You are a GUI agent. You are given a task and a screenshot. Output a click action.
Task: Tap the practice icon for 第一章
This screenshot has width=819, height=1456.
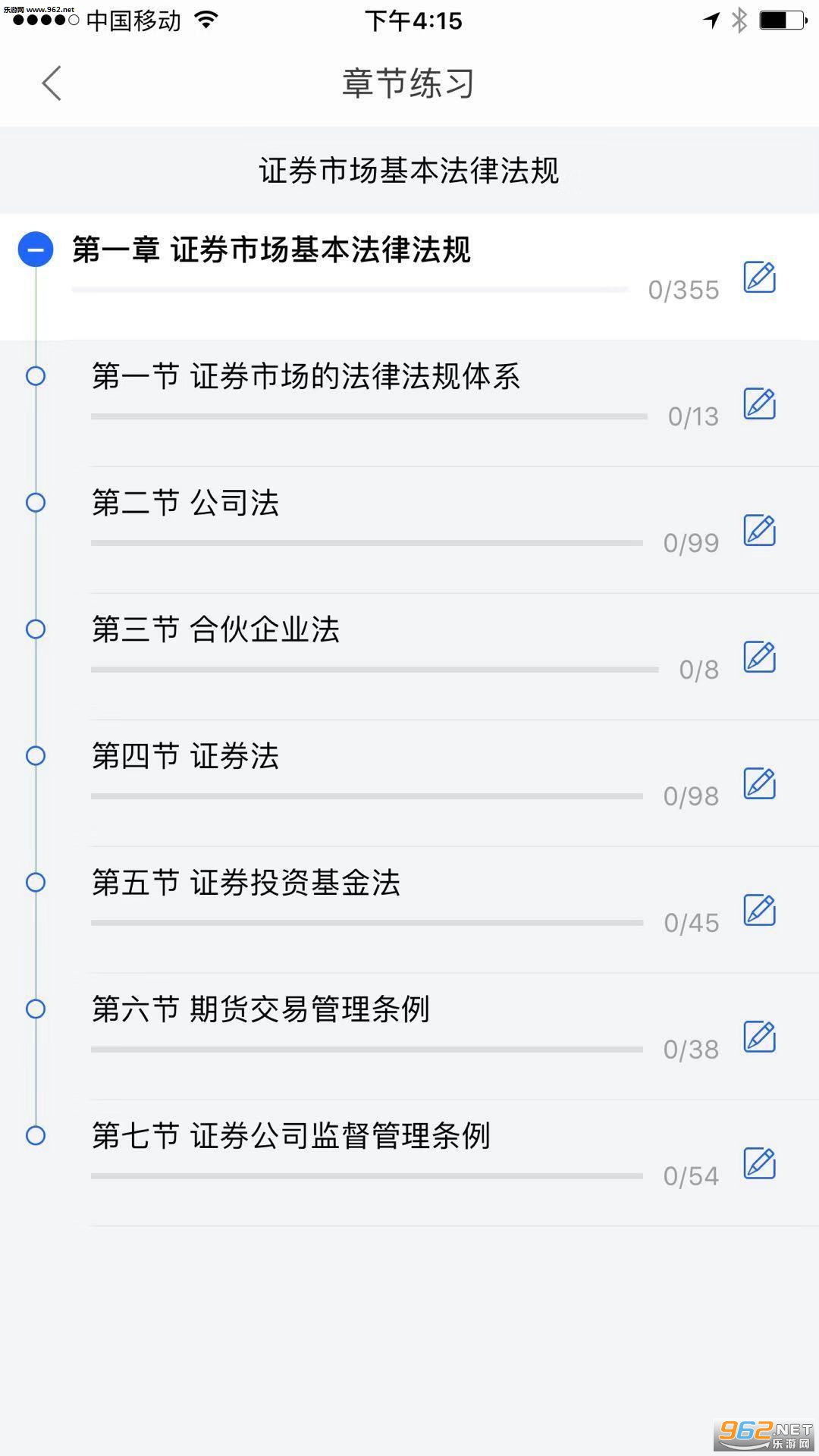coord(759,278)
